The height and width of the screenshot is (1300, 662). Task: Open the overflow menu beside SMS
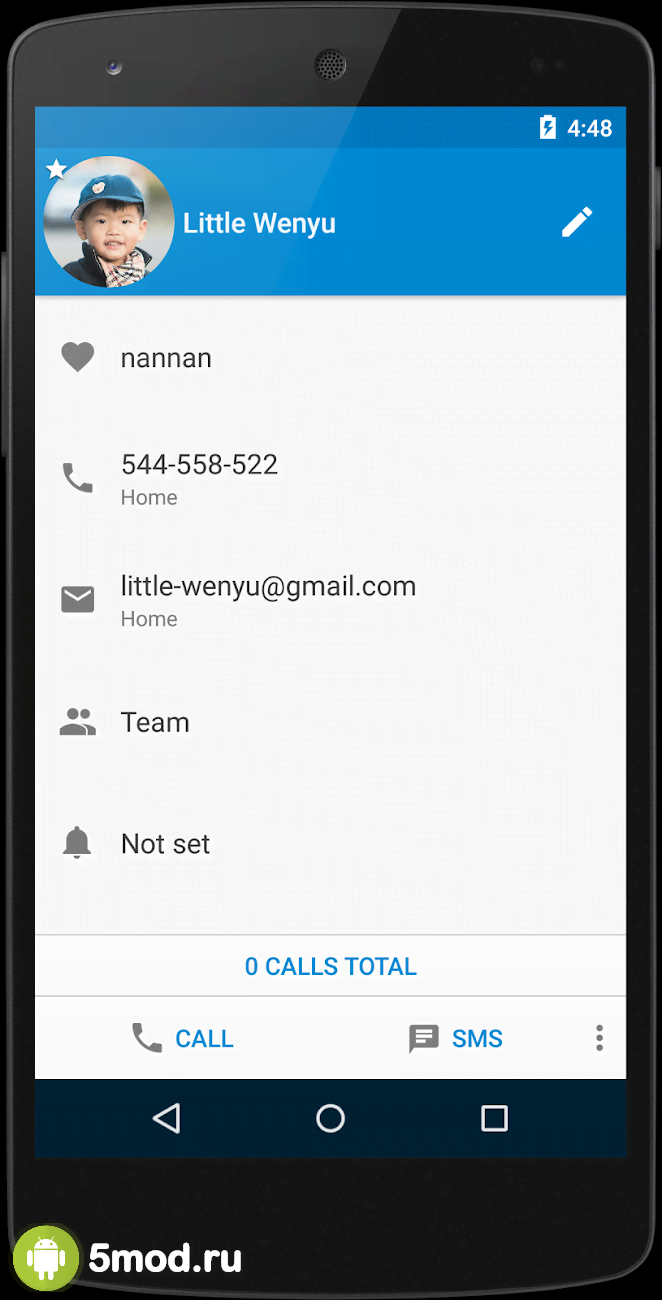coord(599,1038)
